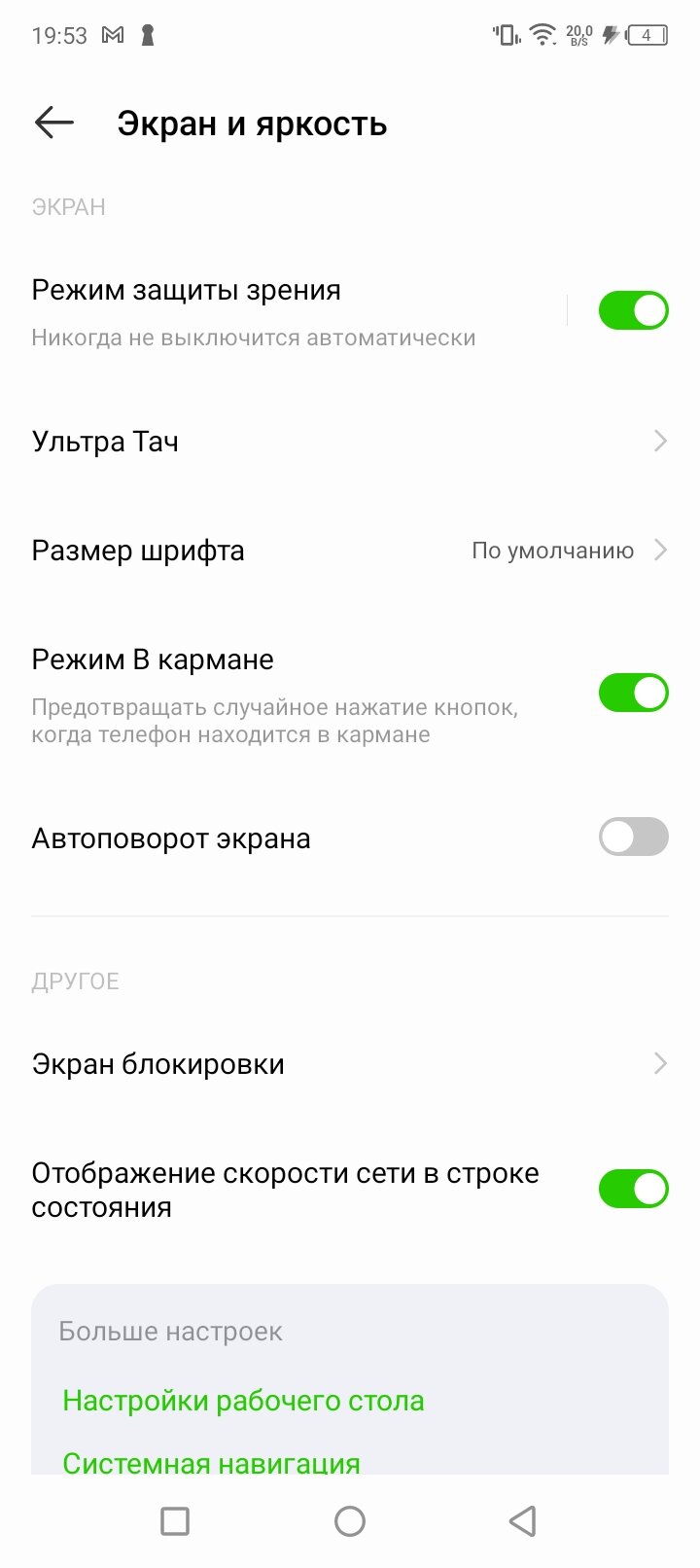Open Размер шрифта options
The image size is (700, 1568).
pos(350,551)
